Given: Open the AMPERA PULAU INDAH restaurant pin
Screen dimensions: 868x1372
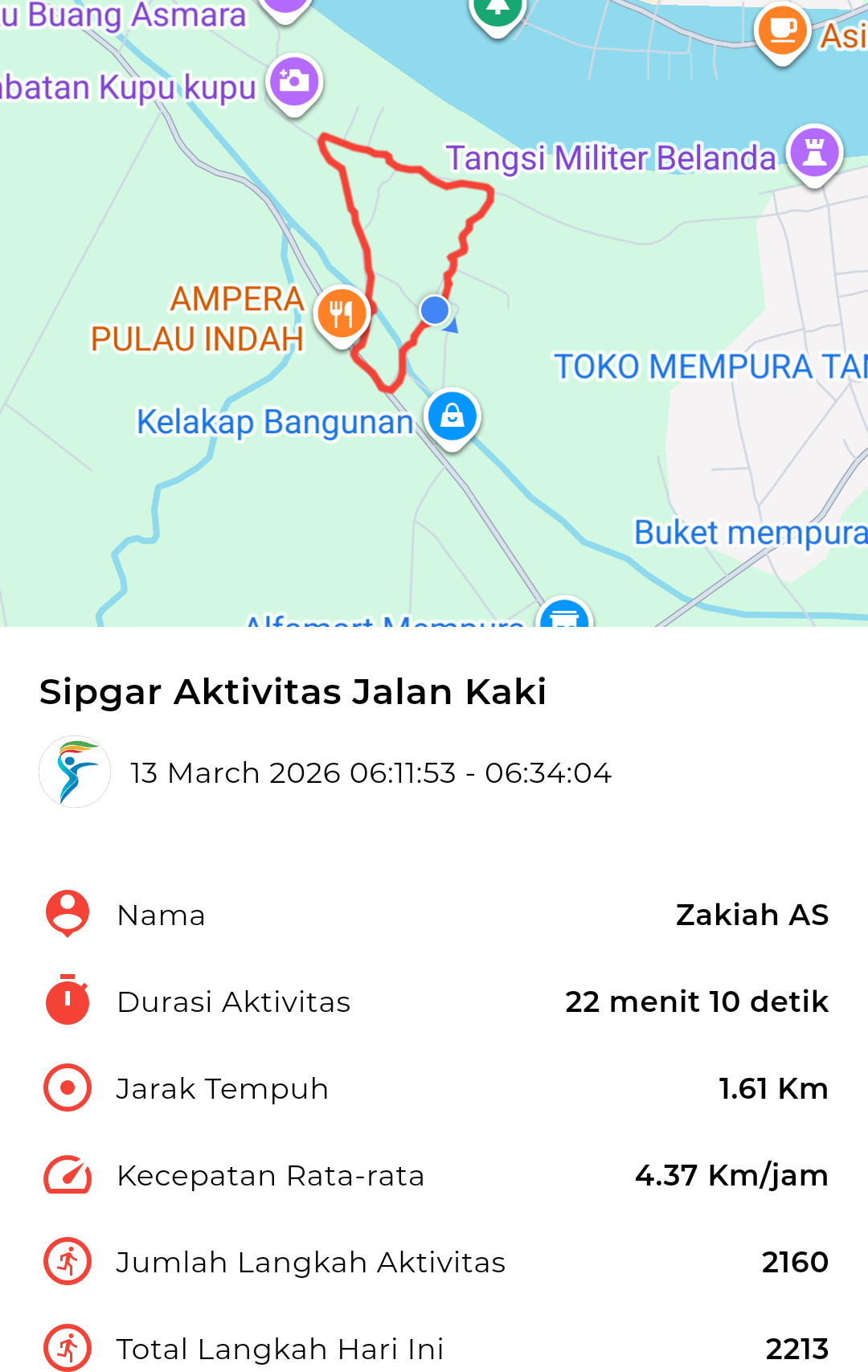Looking at the screenshot, I should (342, 314).
